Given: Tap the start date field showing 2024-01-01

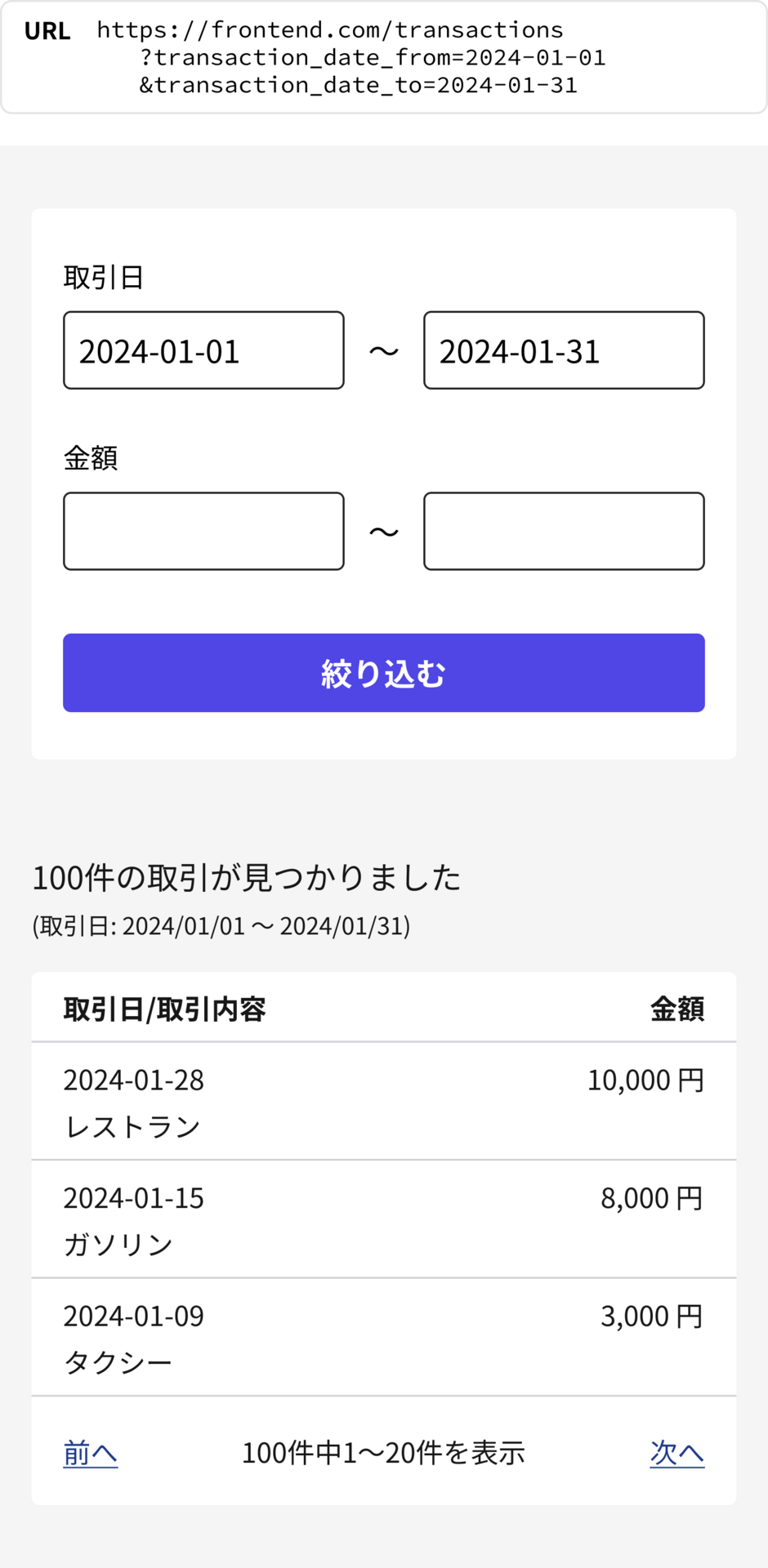Looking at the screenshot, I should pos(203,350).
